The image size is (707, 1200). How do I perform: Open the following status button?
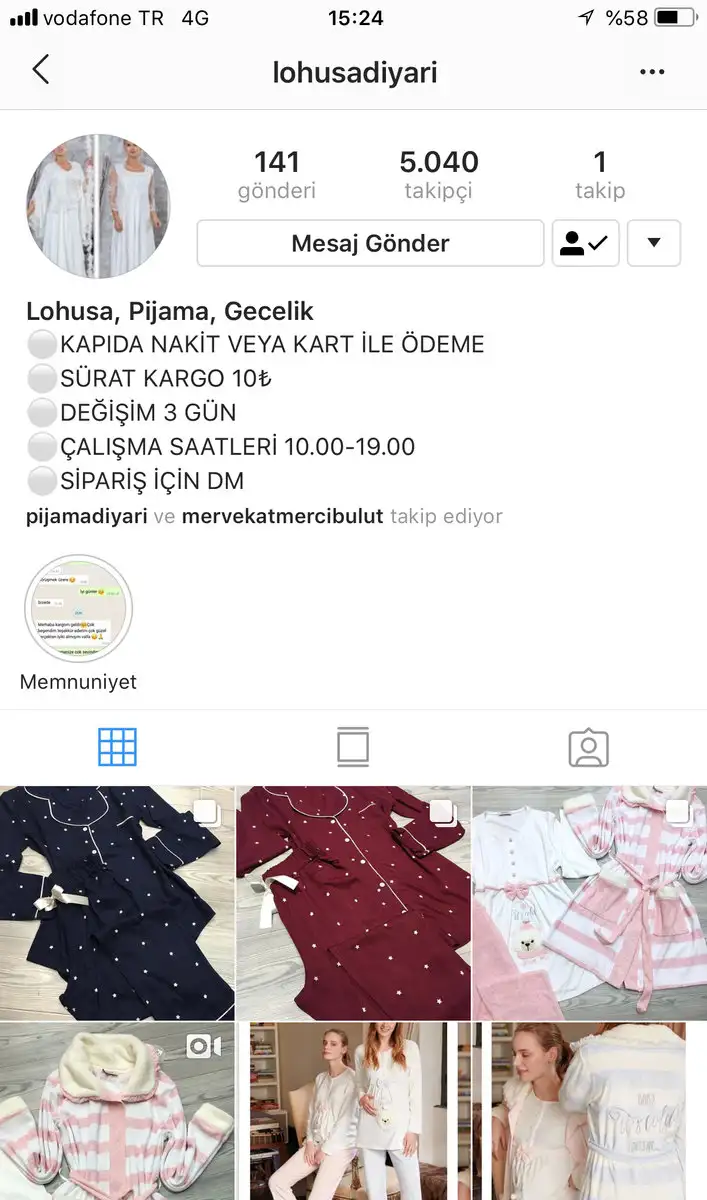click(585, 243)
